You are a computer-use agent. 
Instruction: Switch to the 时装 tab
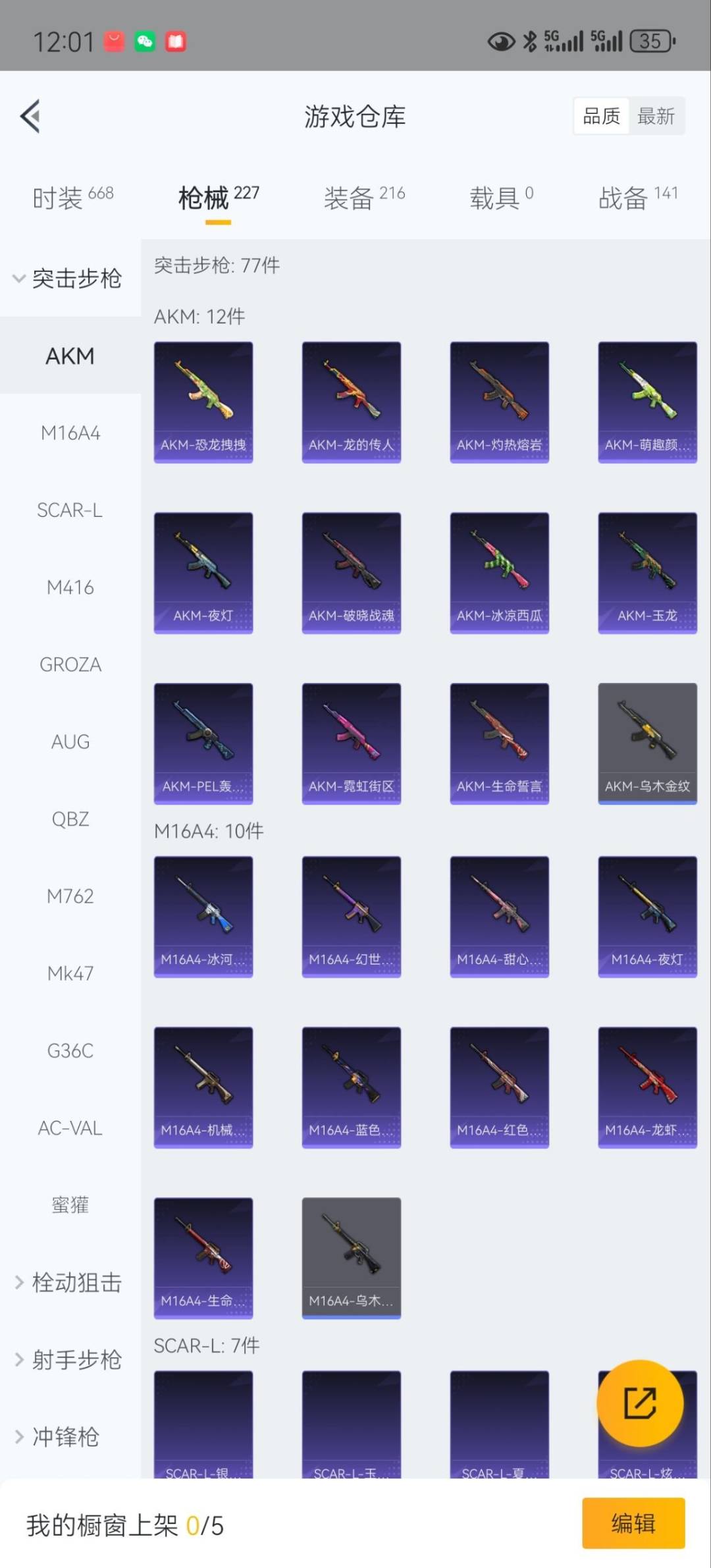coord(72,198)
